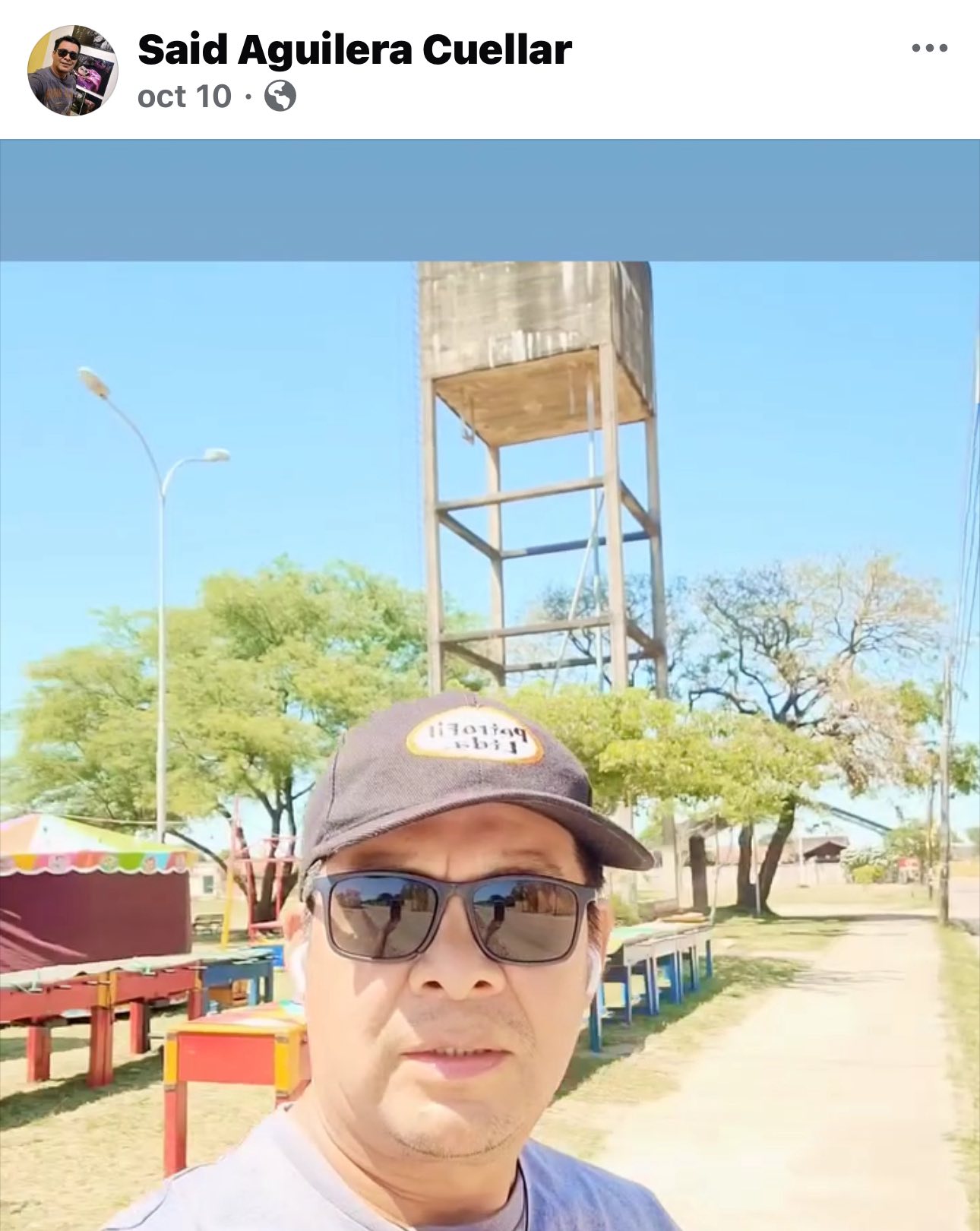Open the post's three-dot options menu
The height and width of the screenshot is (1231, 980).
929,48
